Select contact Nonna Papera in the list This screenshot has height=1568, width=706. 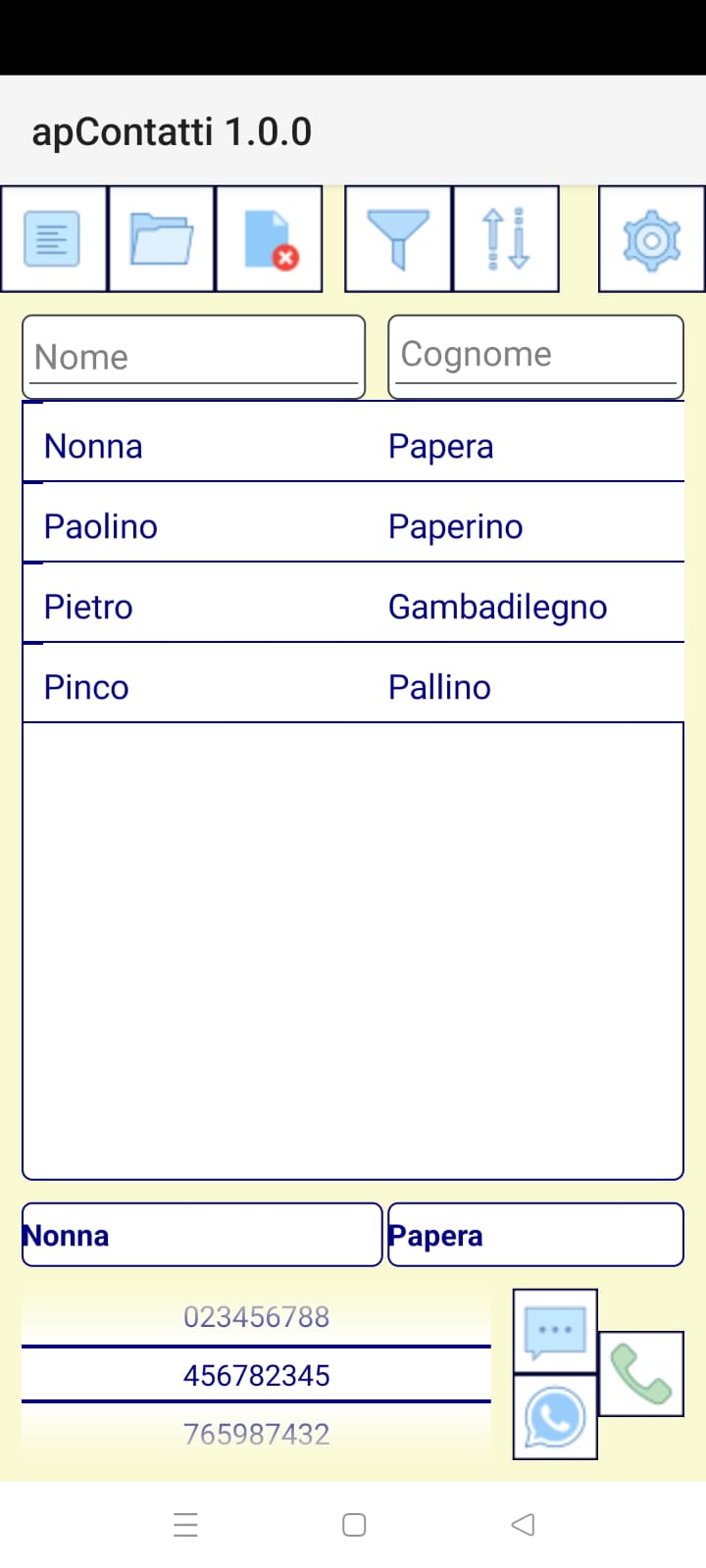point(353,446)
